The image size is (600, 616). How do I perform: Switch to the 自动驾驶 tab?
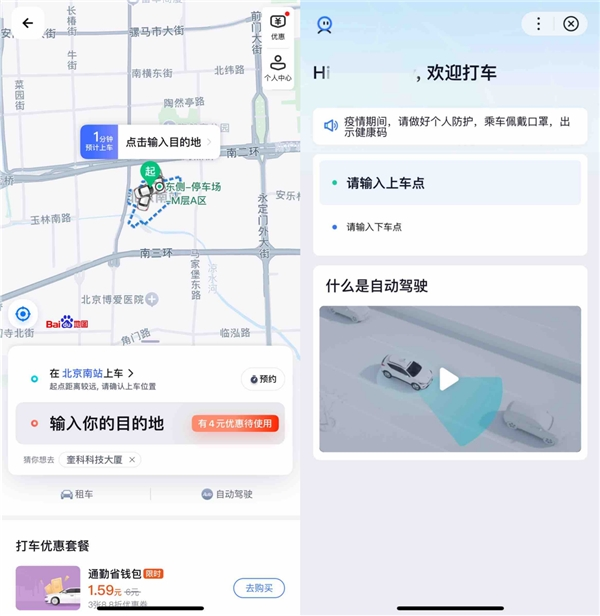[x=224, y=494]
